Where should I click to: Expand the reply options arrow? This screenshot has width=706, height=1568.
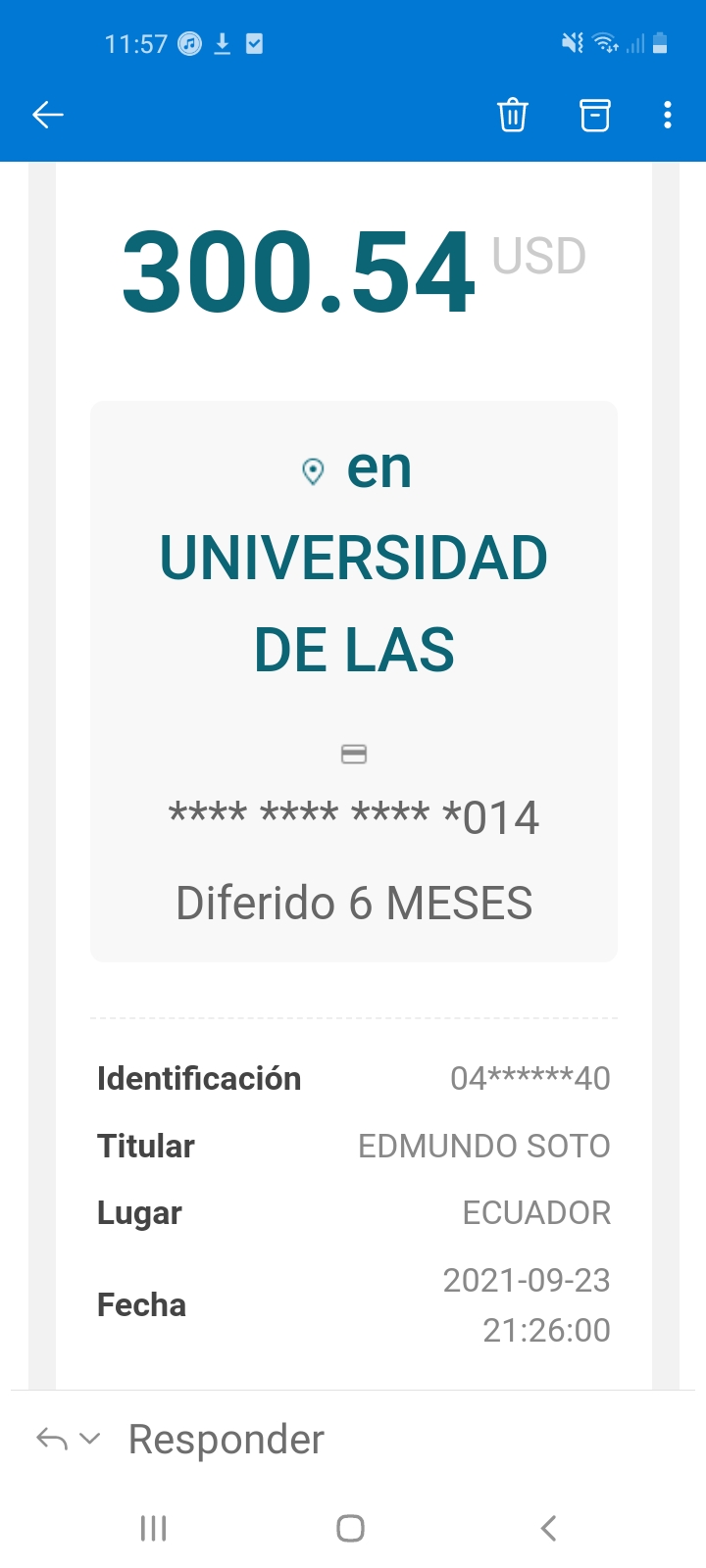click(x=89, y=1439)
